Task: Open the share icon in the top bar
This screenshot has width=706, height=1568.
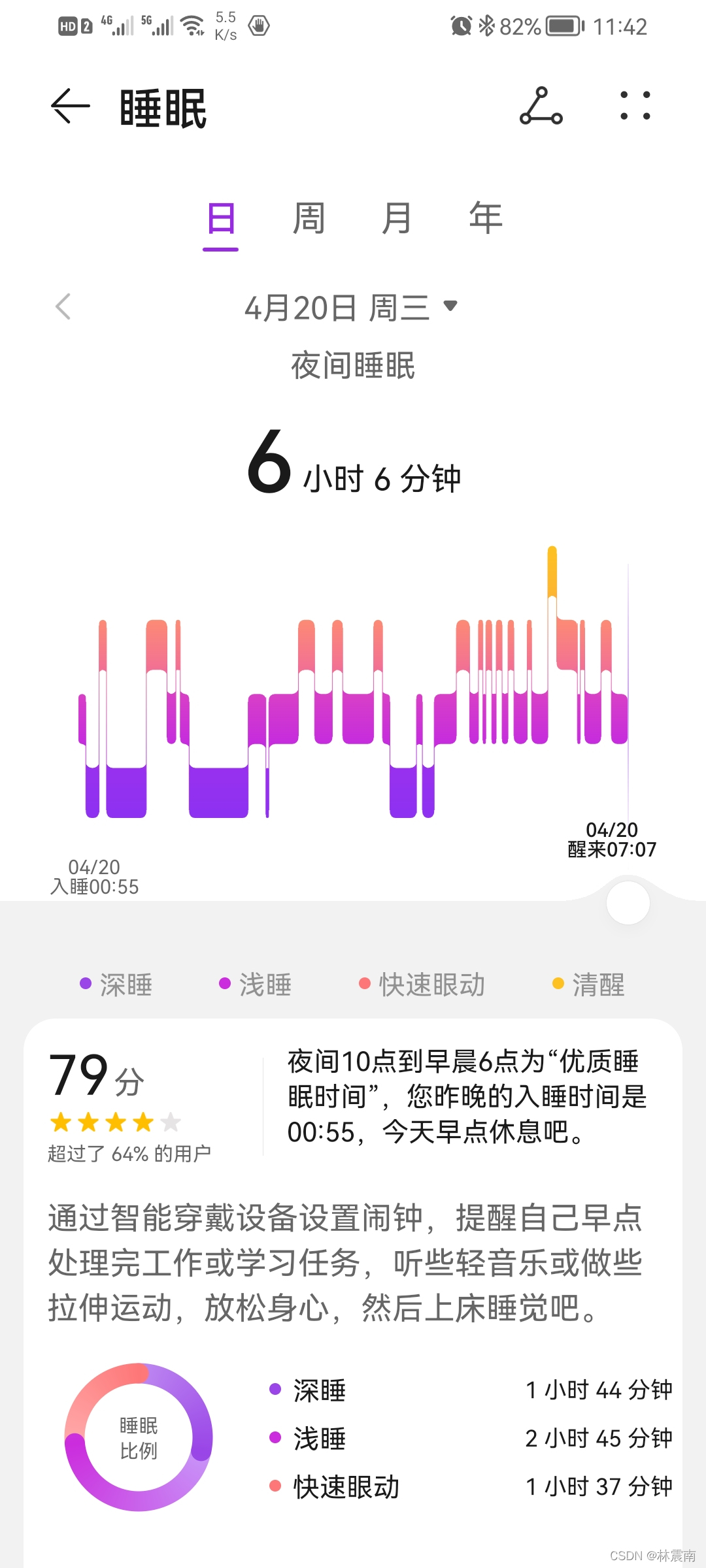Action: (x=541, y=106)
